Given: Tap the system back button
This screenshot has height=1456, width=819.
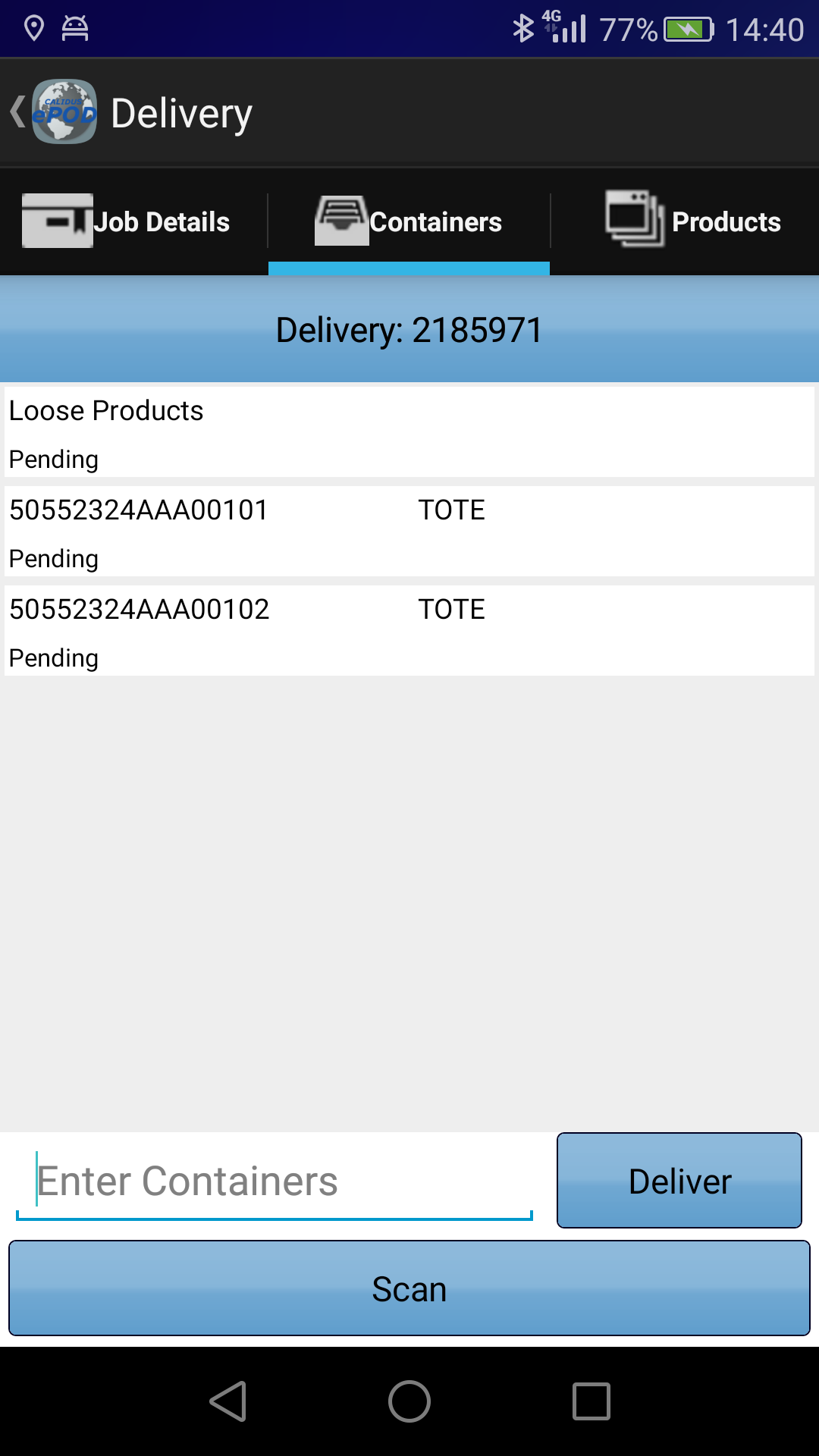Looking at the screenshot, I should (x=227, y=1401).
